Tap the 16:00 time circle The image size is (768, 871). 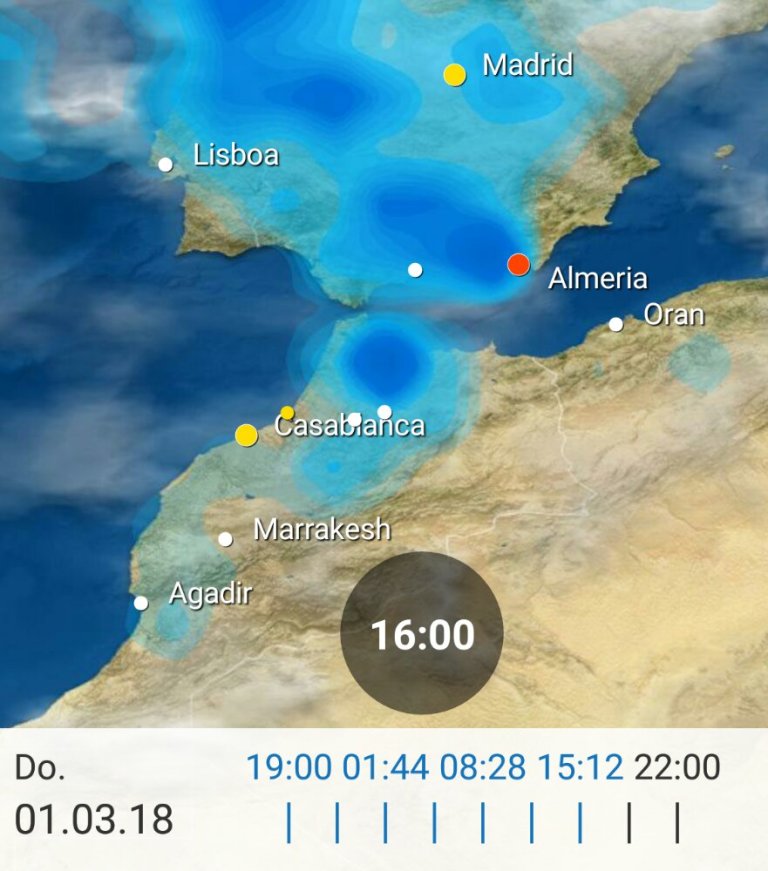[x=422, y=634]
